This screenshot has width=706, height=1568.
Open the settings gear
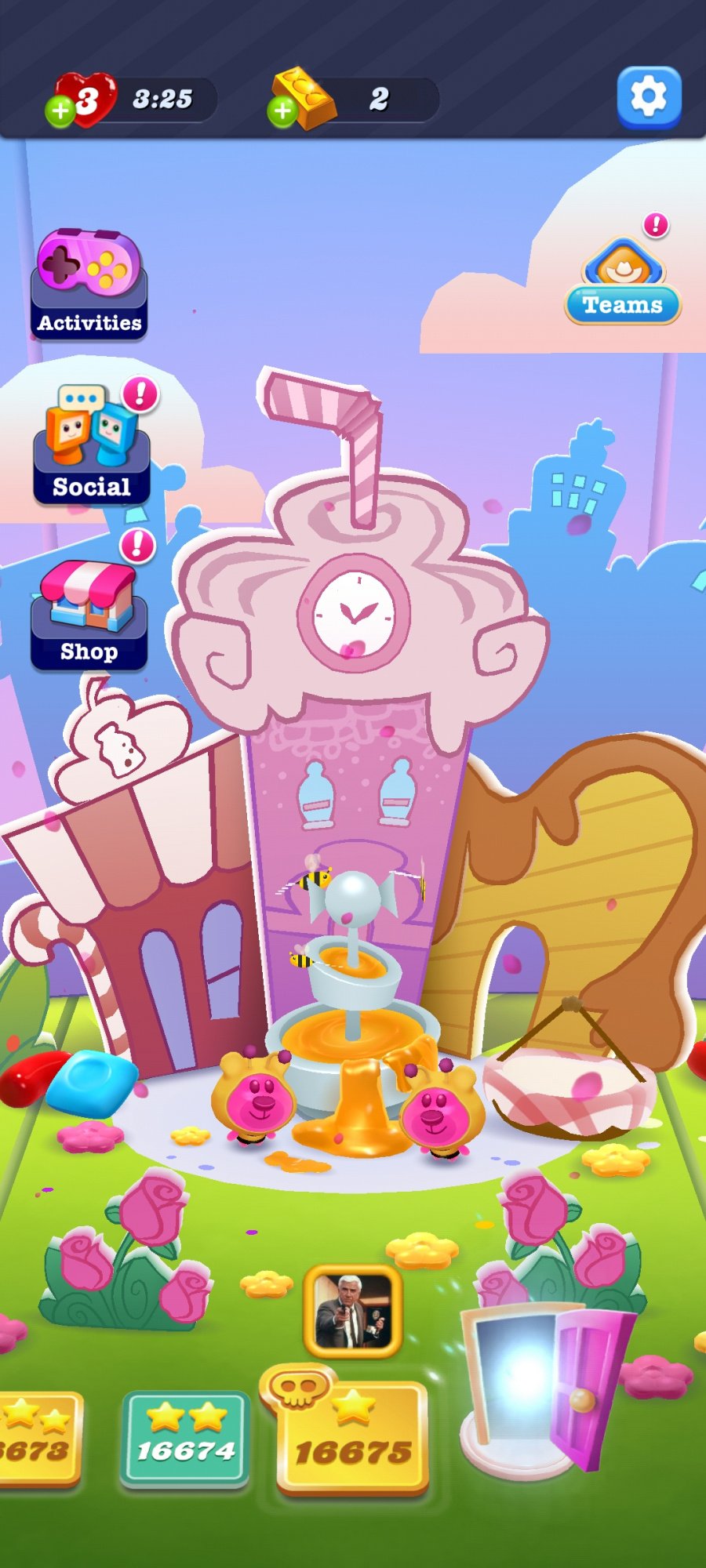tap(649, 98)
